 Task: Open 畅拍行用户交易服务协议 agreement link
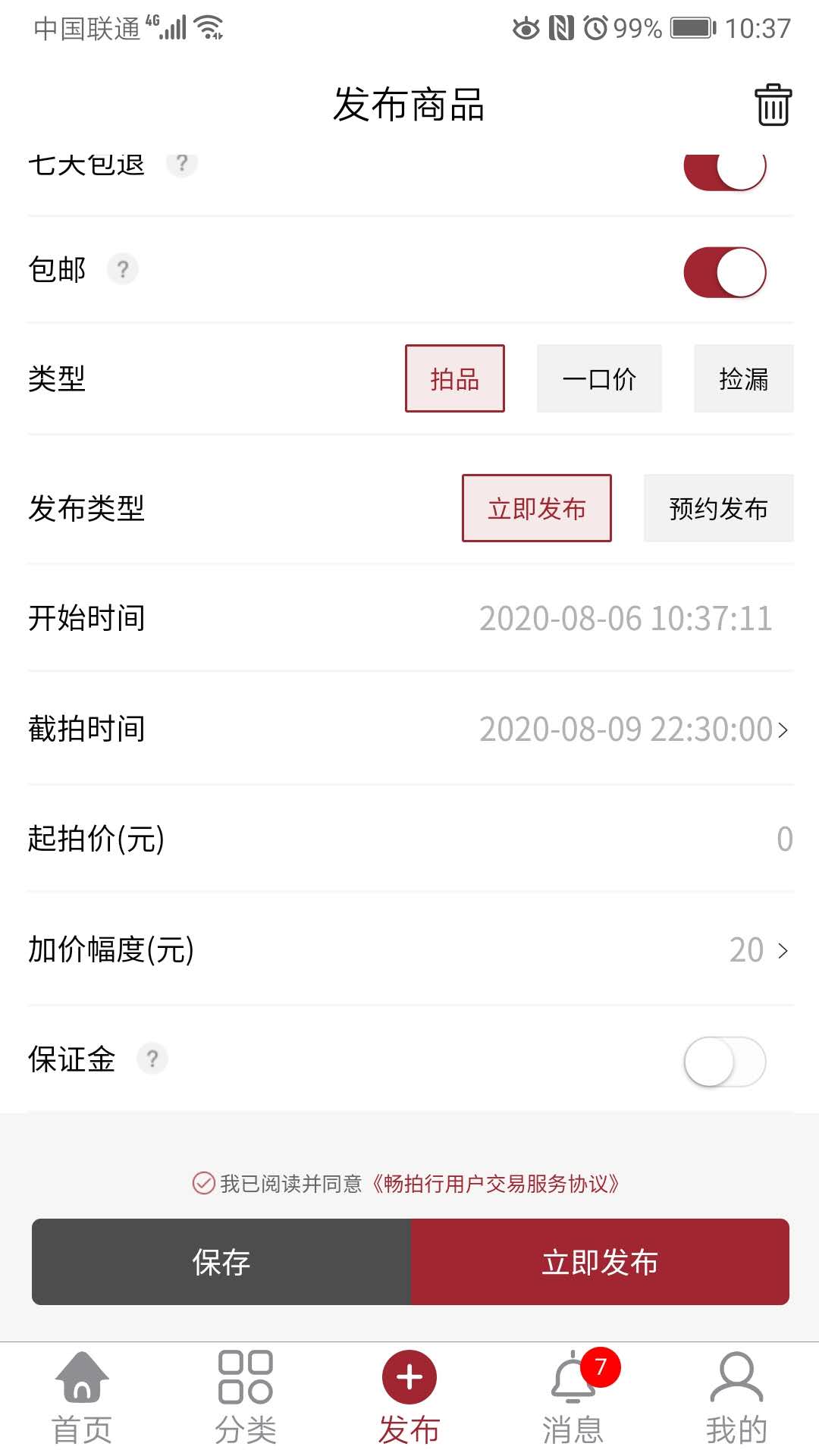(494, 1183)
